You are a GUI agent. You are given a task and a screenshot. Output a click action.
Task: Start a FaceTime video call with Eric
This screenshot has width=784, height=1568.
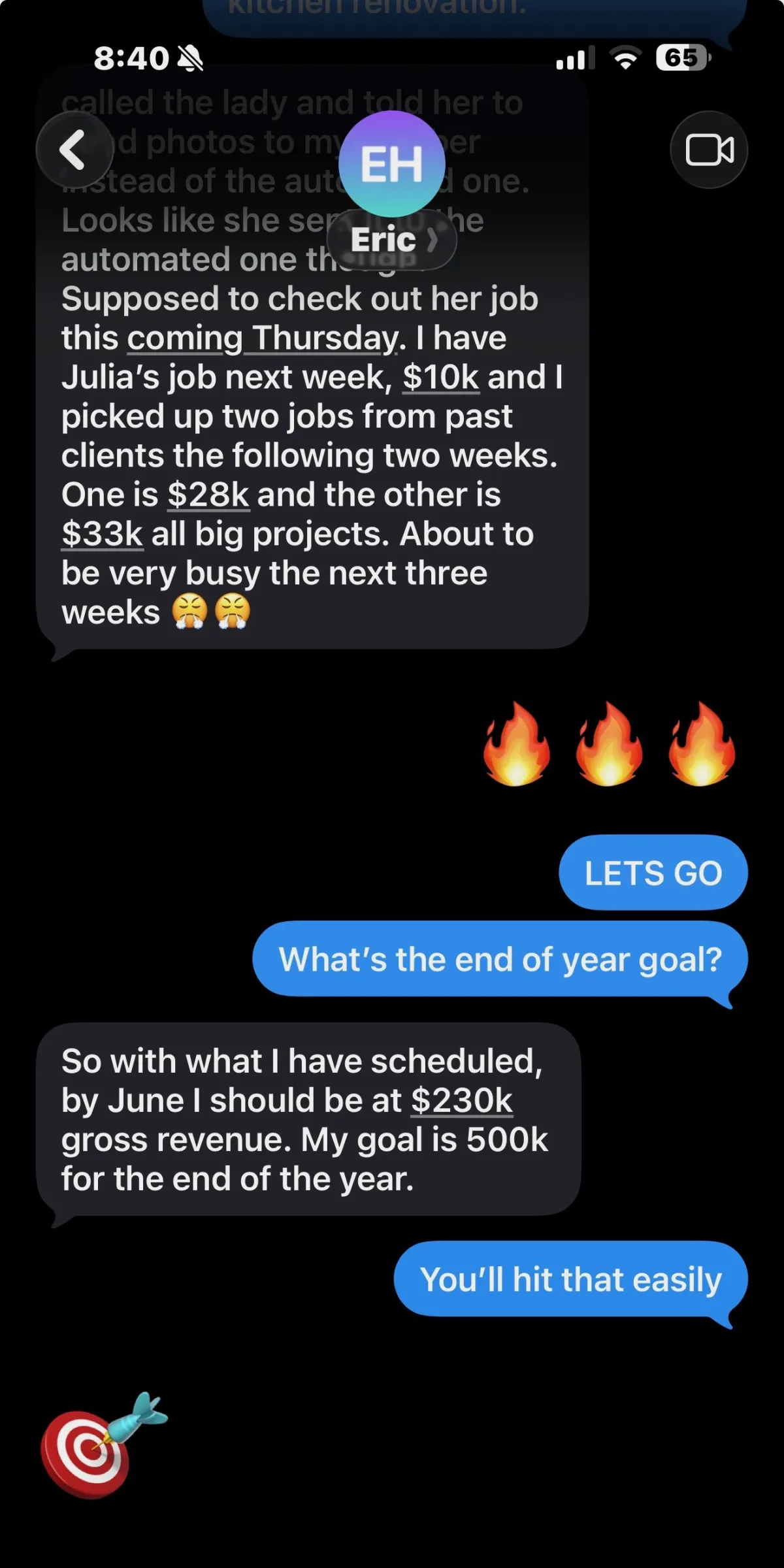709,150
